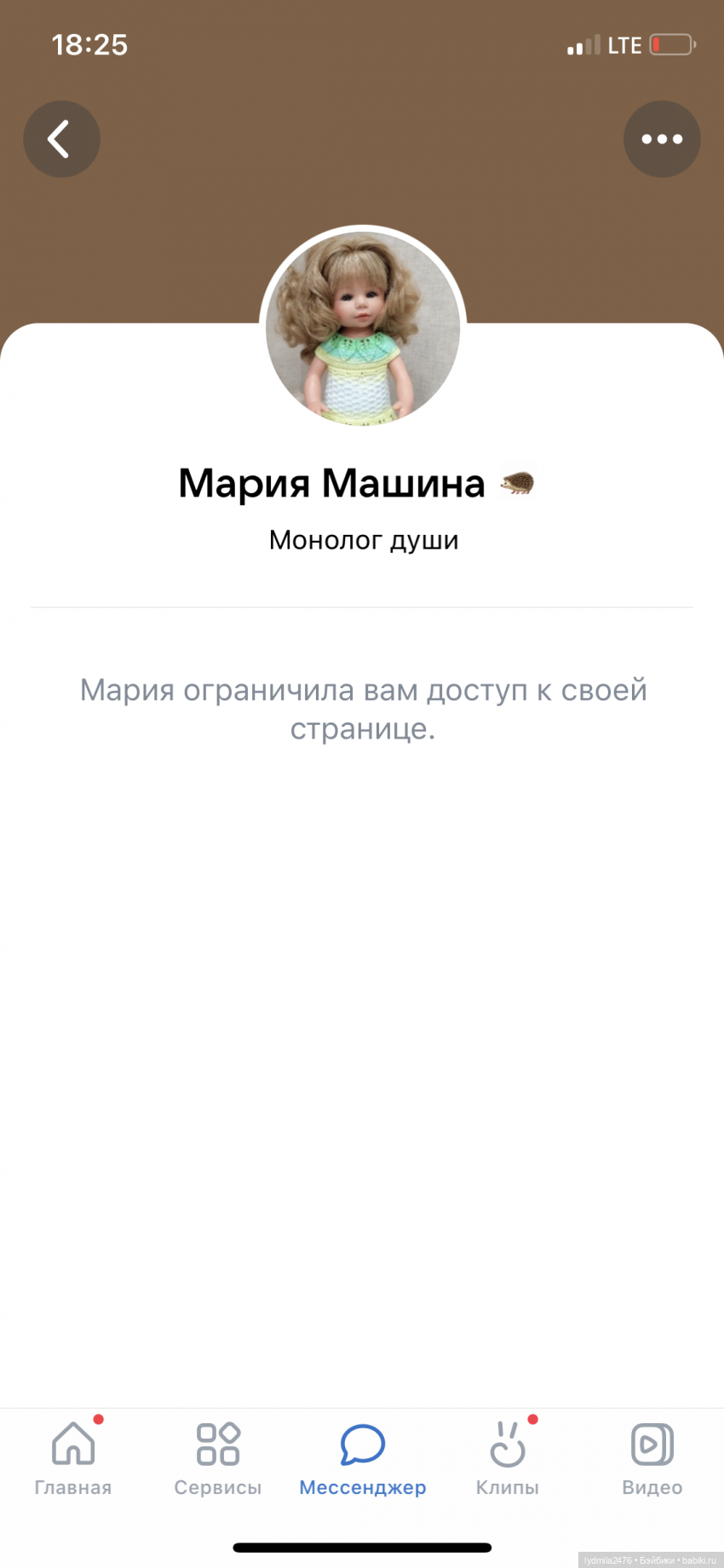Viewport: 724px width, 1568px height.
Task: Open the profile photo of the doll
Action: 363,328
